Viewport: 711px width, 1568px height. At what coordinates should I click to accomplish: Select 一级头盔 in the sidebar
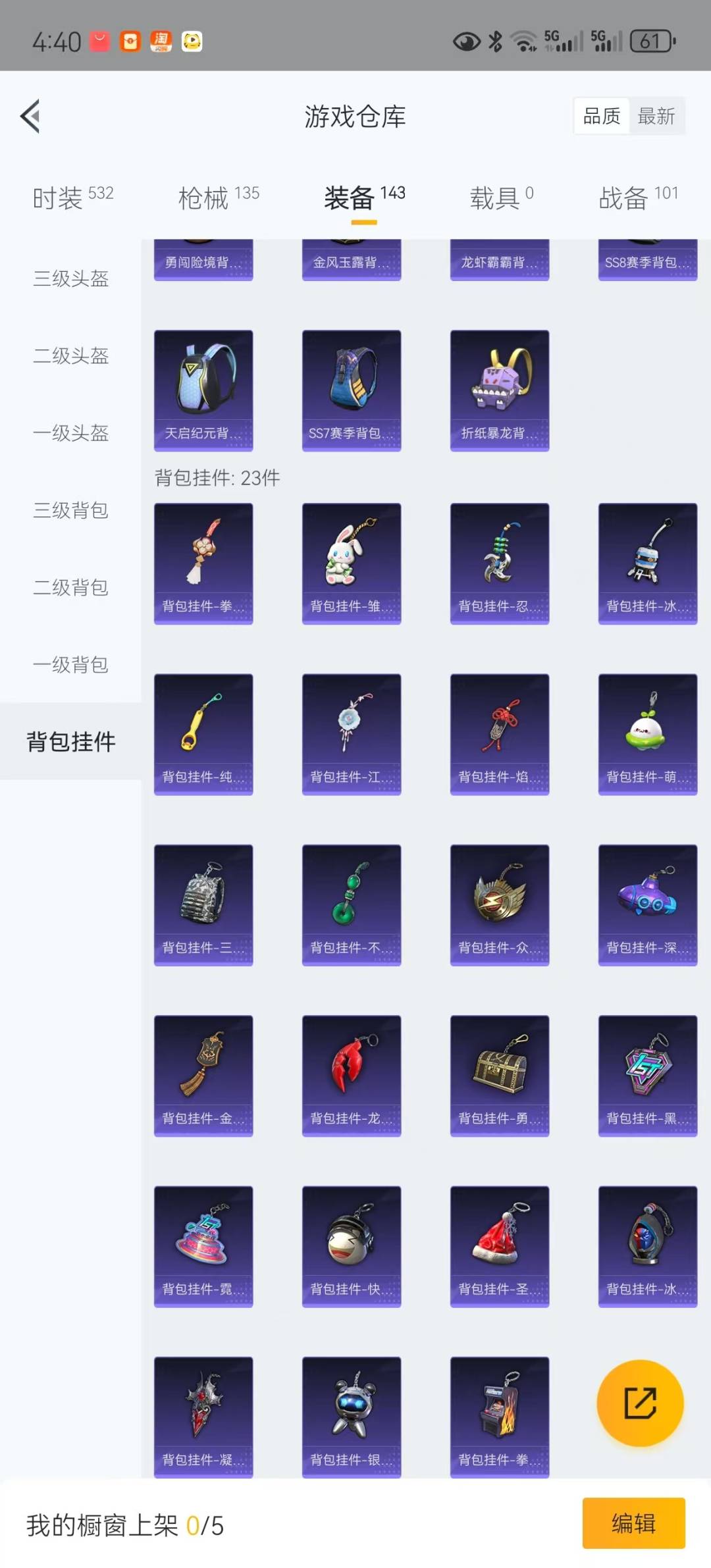click(71, 432)
